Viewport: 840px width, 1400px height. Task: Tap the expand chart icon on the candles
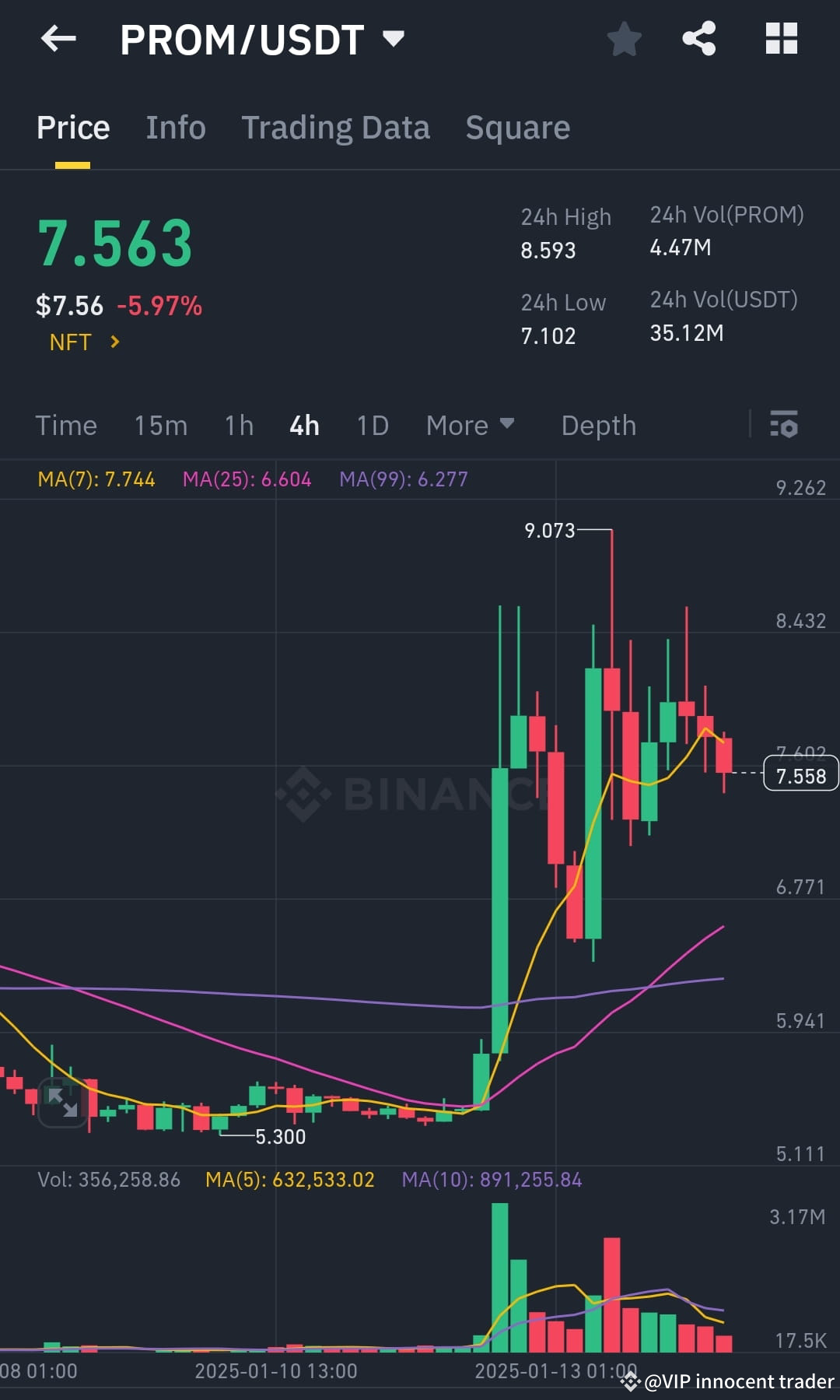(x=62, y=1103)
